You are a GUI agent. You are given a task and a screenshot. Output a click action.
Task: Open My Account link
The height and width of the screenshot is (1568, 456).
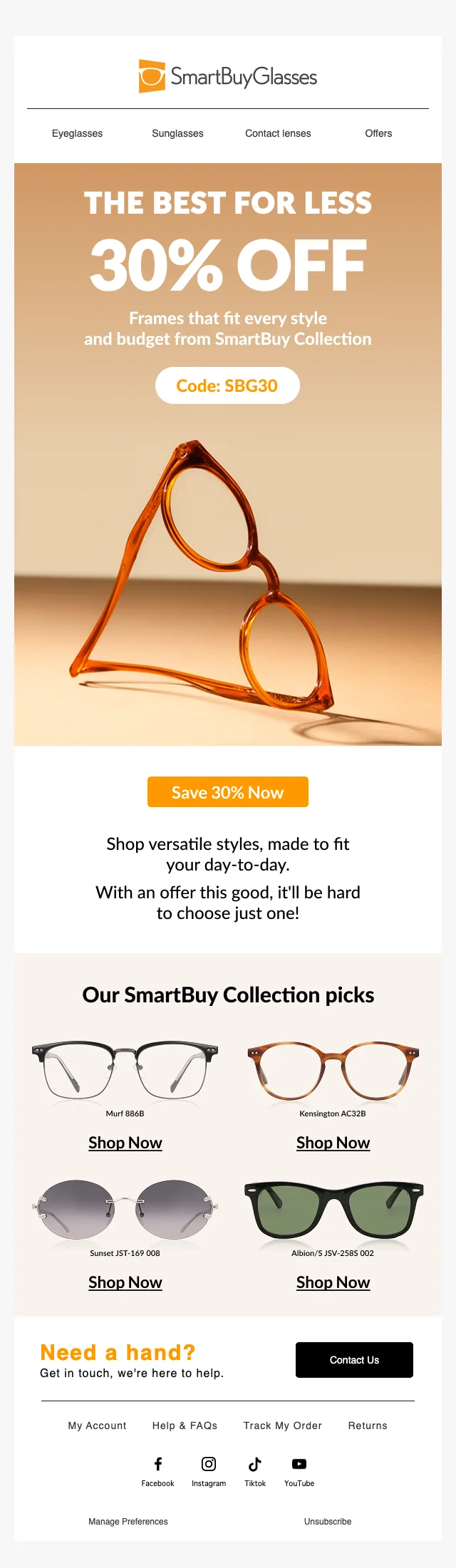coord(97,1426)
